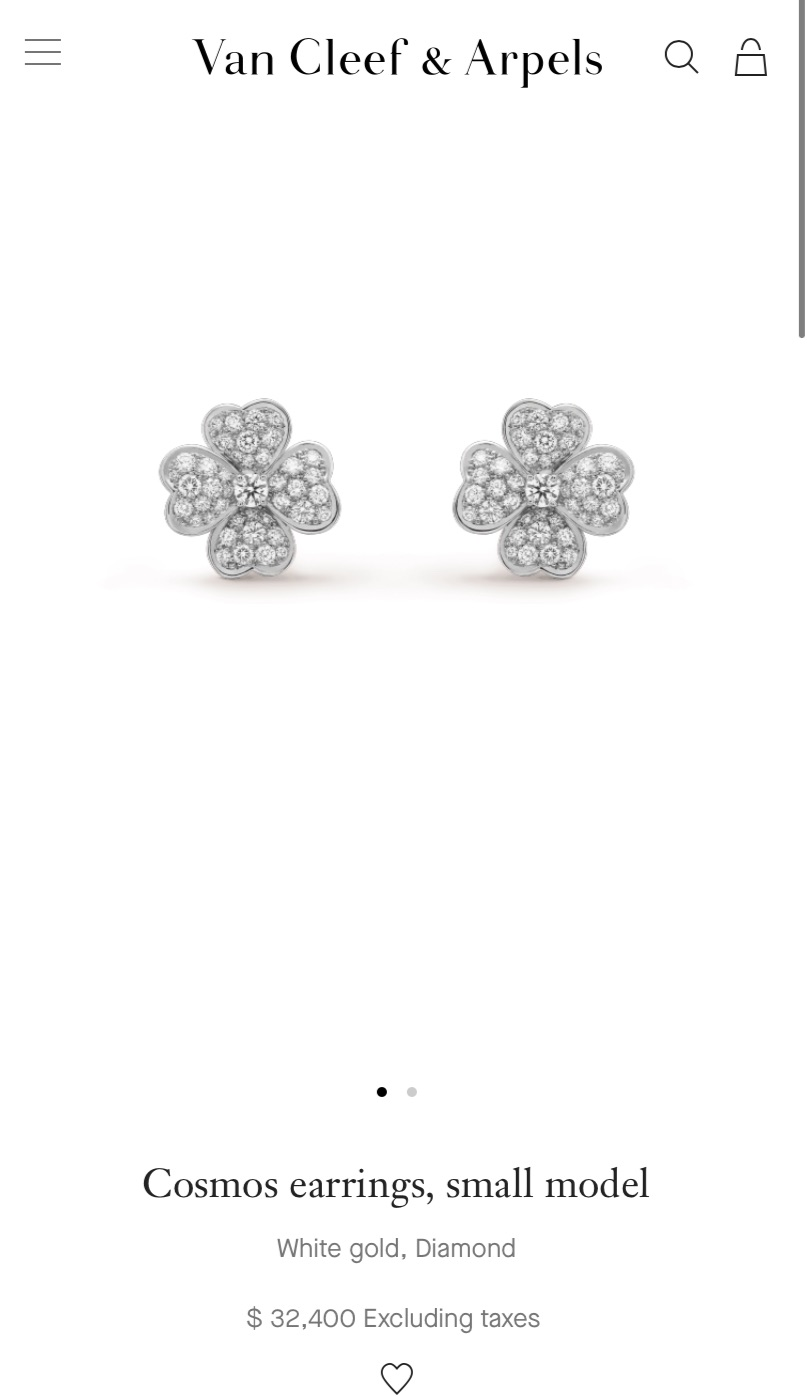Add Cosmos earrings to wishlist
The width and height of the screenshot is (811, 1396).
397,1378
